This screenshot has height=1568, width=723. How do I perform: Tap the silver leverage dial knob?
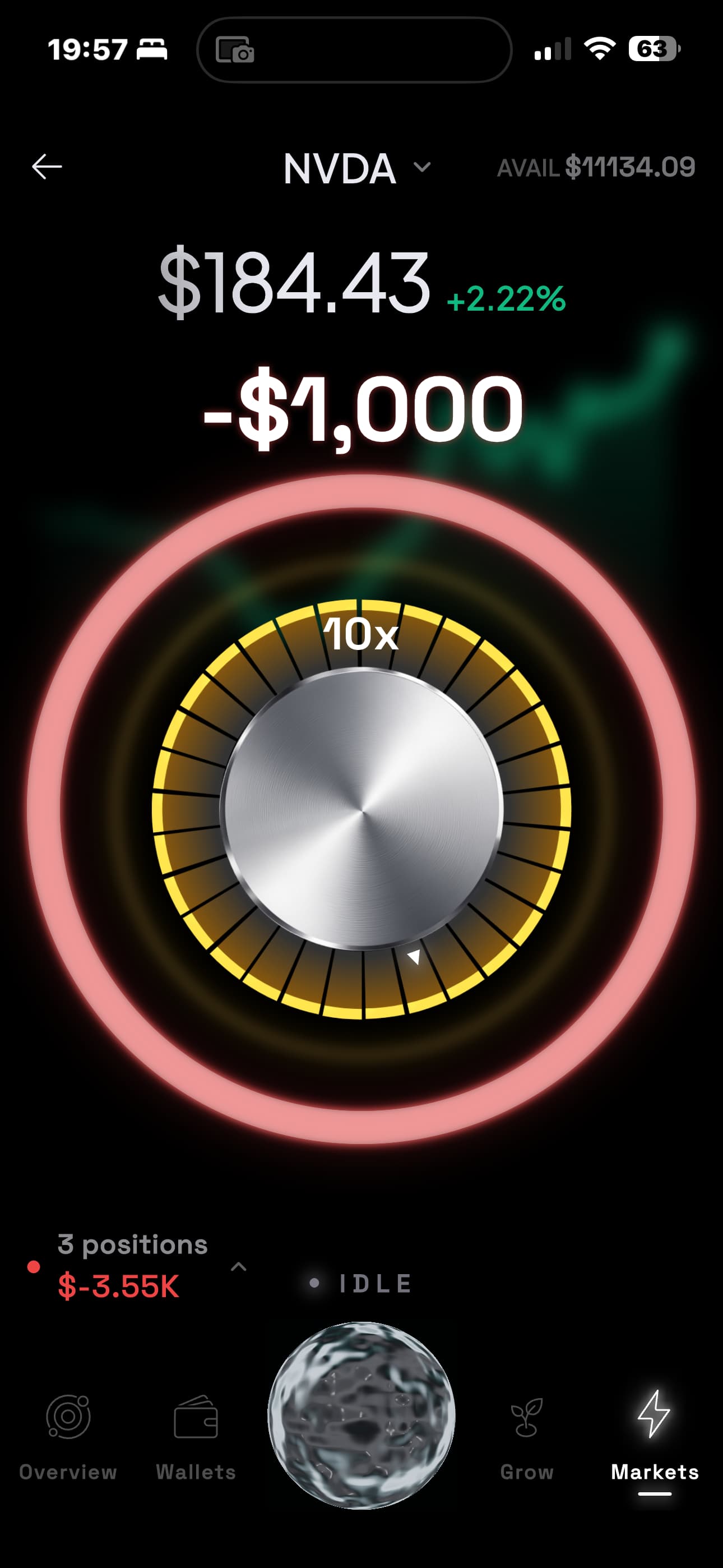click(x=361, y=810)
